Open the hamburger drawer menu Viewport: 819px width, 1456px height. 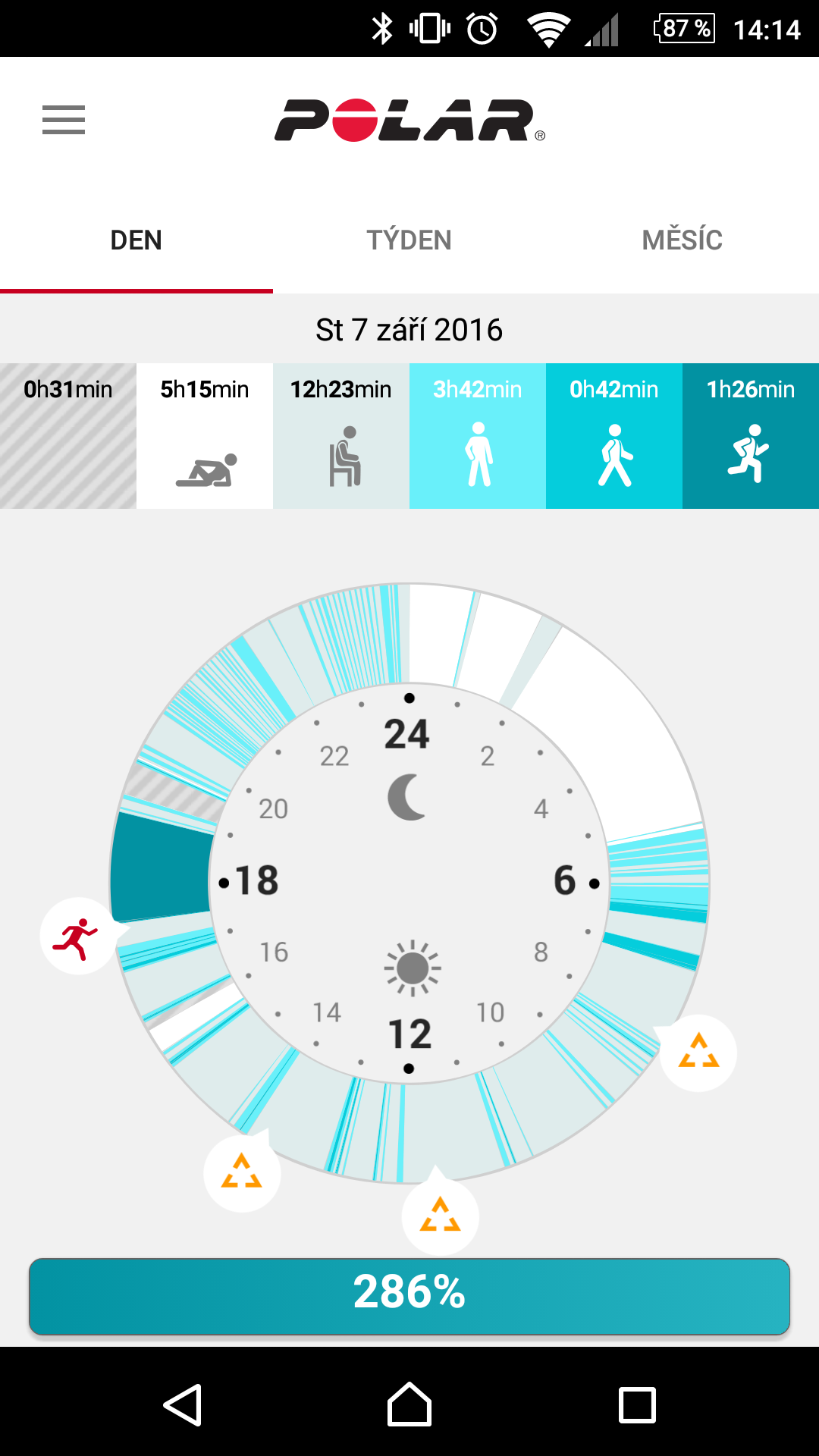pyautogui.click(x=64, y=120)
